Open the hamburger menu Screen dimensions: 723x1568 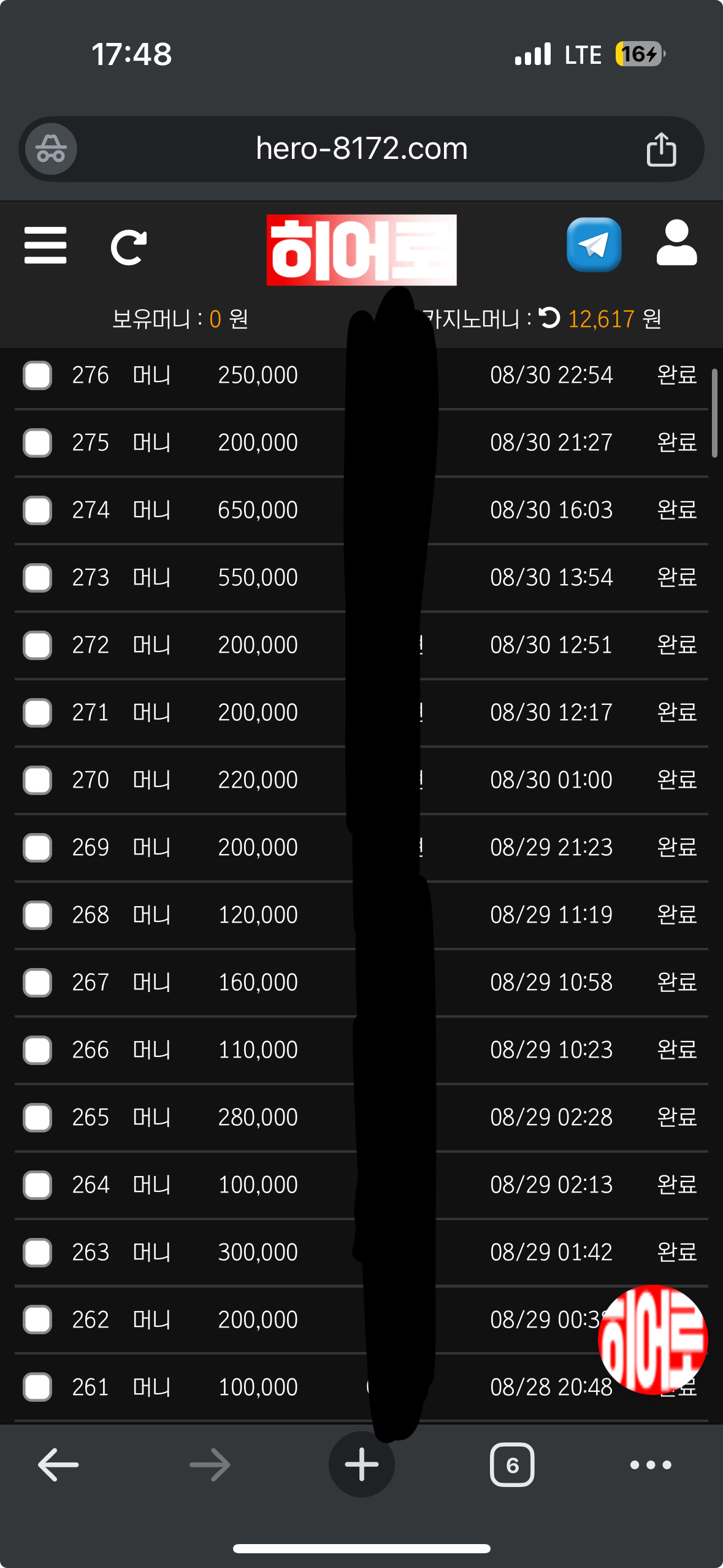coord(45,245)
